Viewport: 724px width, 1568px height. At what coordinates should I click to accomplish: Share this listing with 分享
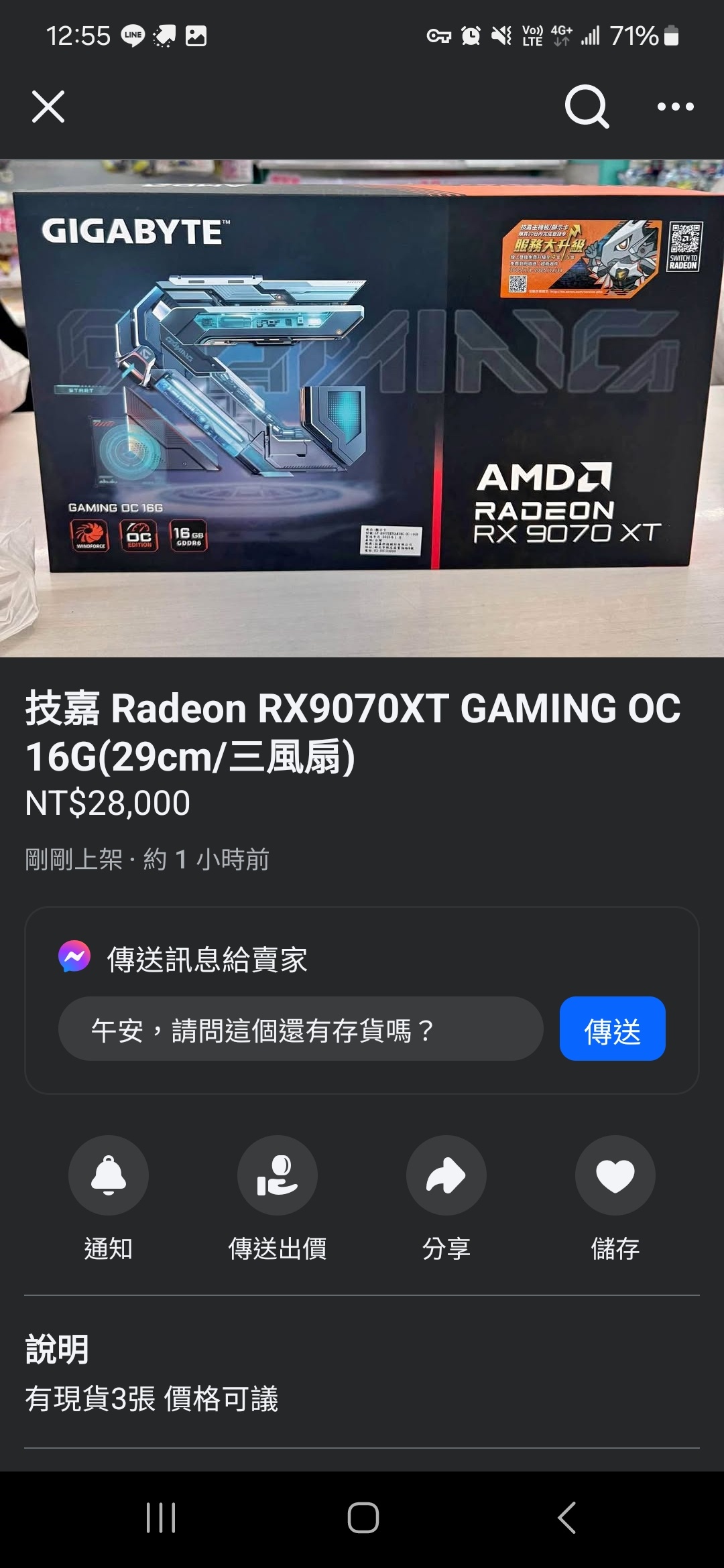click(446, 1175)
